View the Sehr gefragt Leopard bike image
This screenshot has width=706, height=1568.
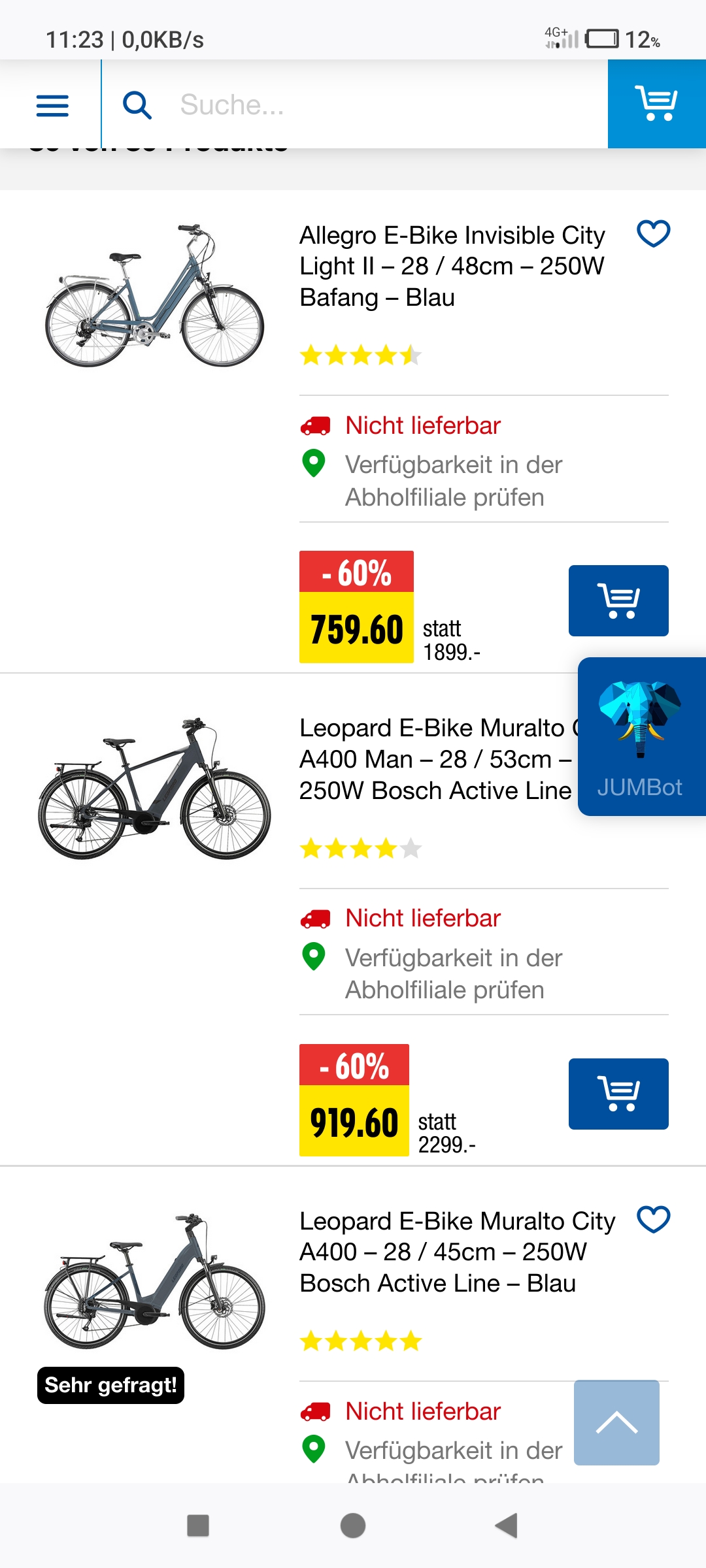coord(154,1282)
